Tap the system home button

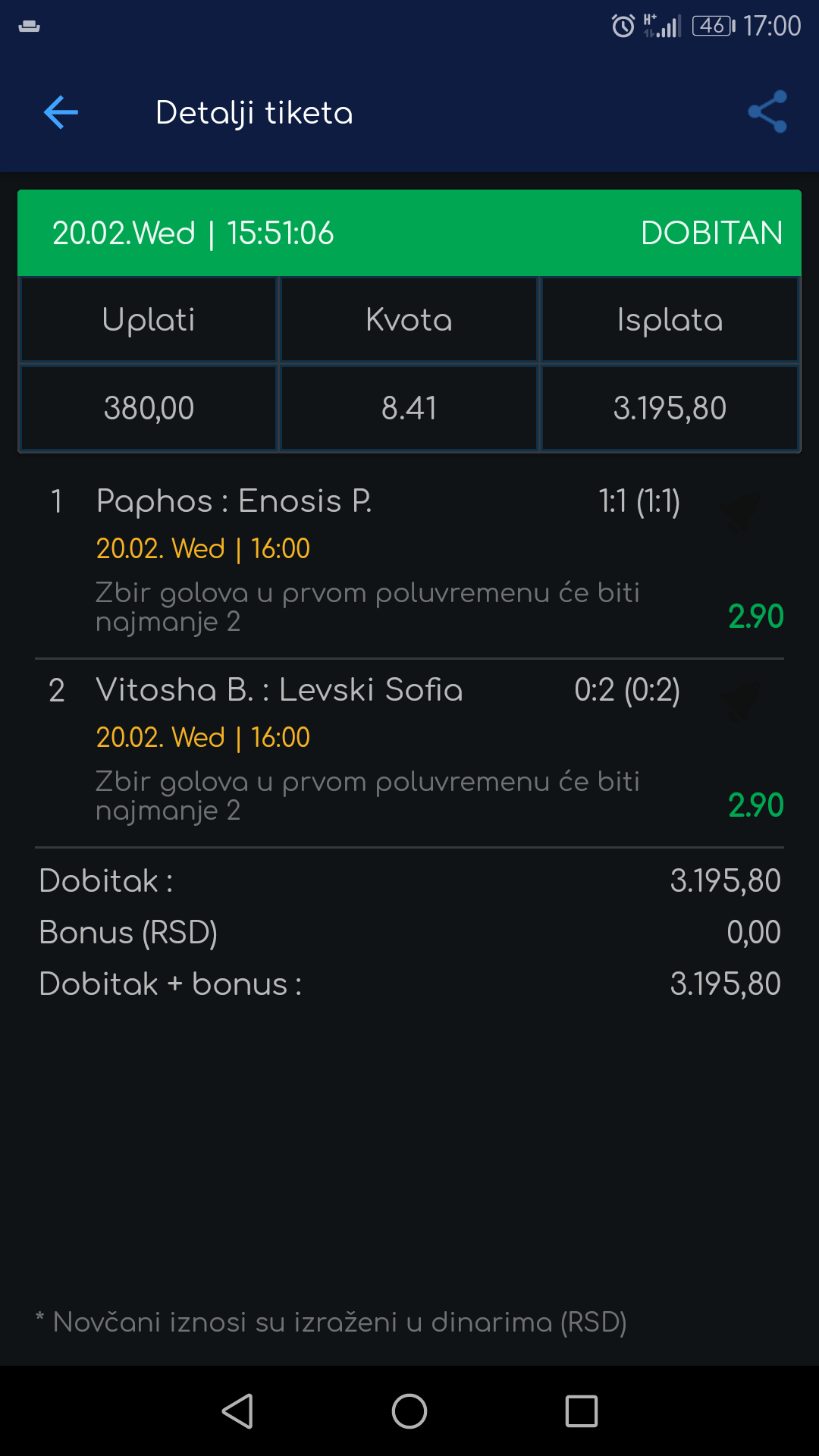click(x=409, y=1411)
